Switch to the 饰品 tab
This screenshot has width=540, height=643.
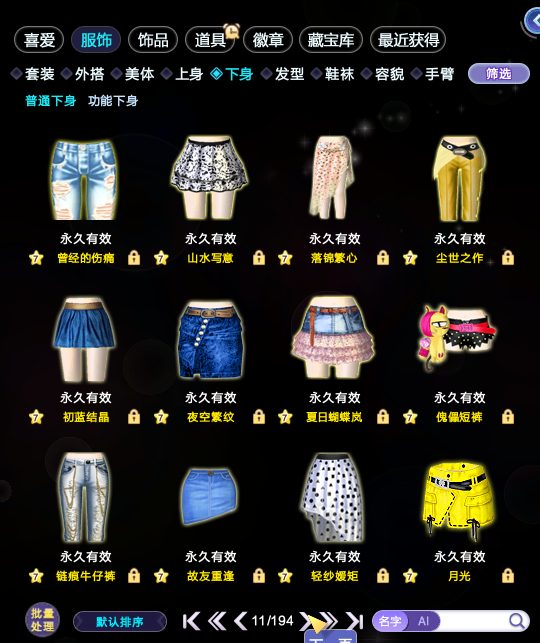153,40
